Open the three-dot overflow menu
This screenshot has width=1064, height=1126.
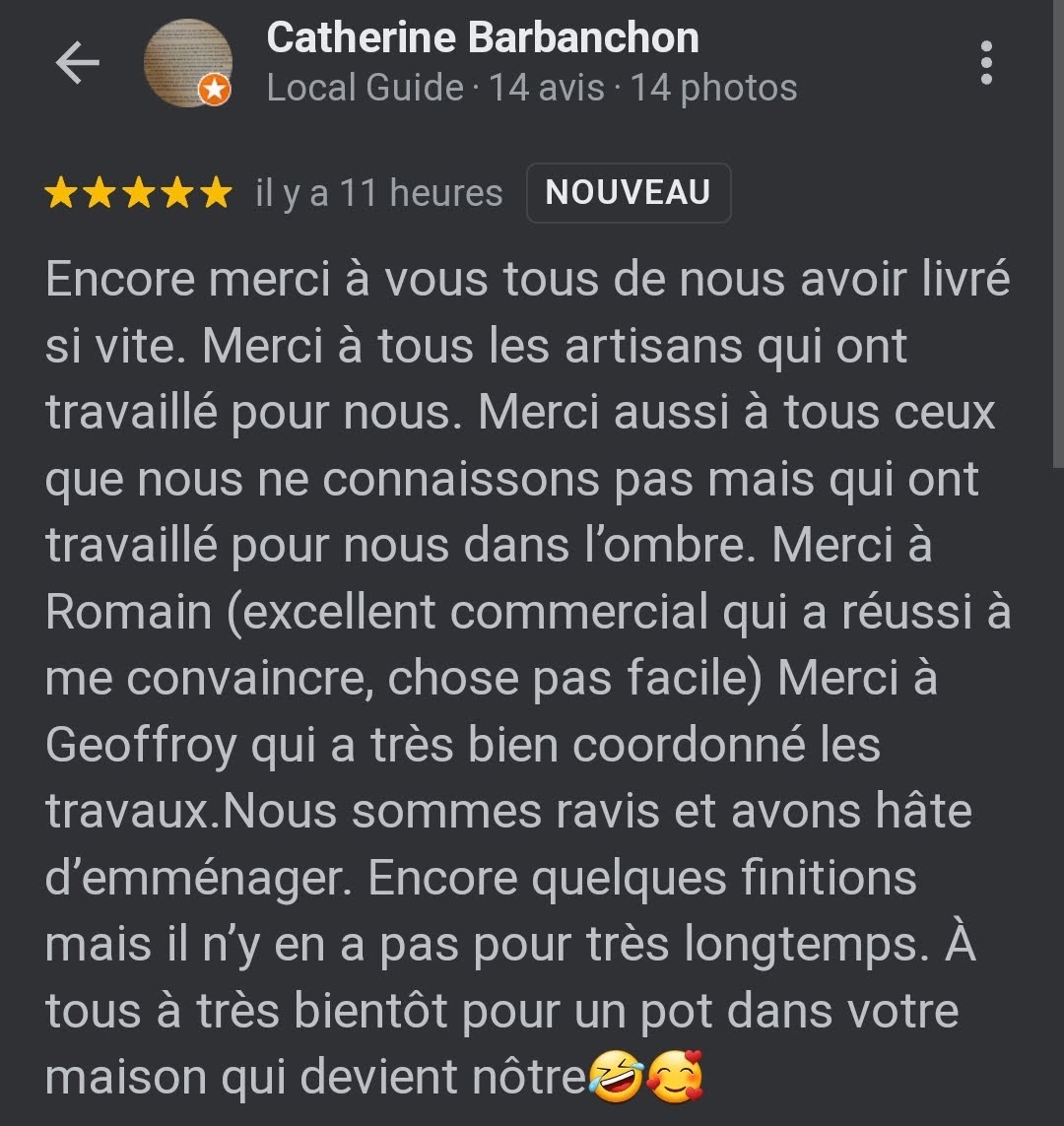pos(986,64)
